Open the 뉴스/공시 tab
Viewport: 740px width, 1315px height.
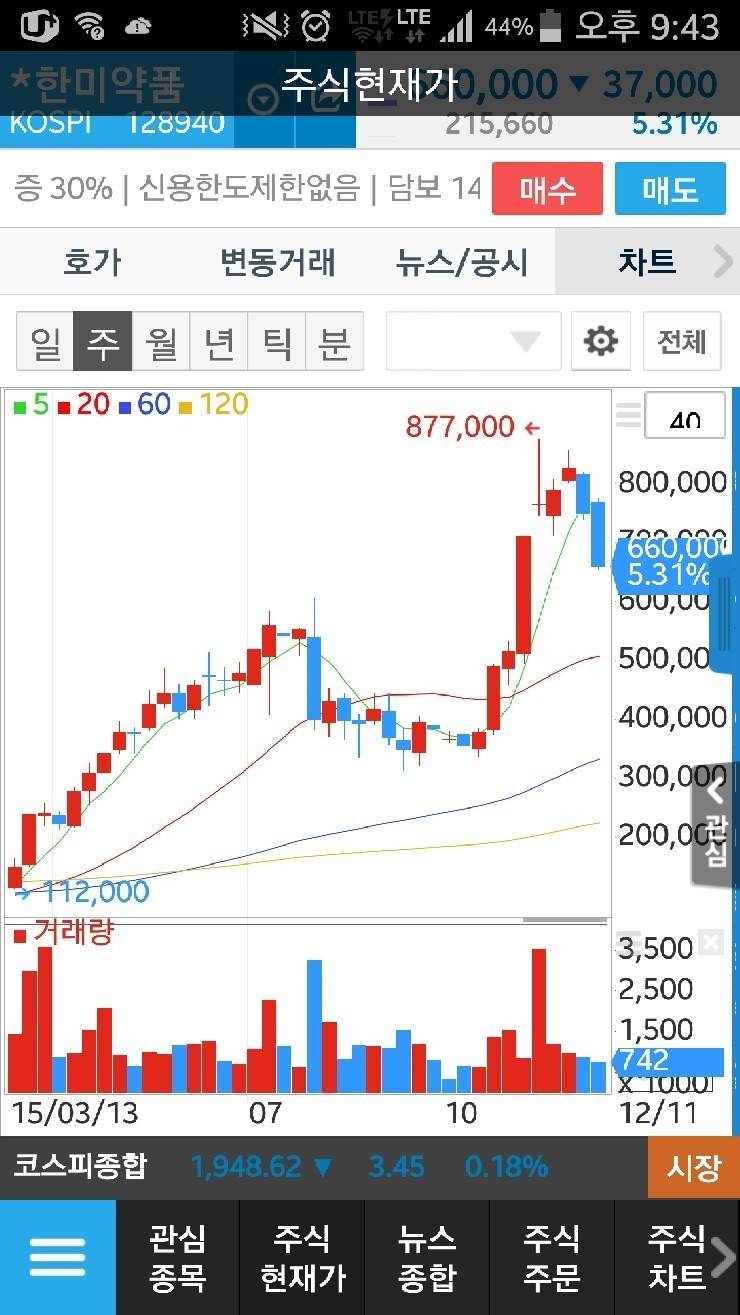click(460, 261)
